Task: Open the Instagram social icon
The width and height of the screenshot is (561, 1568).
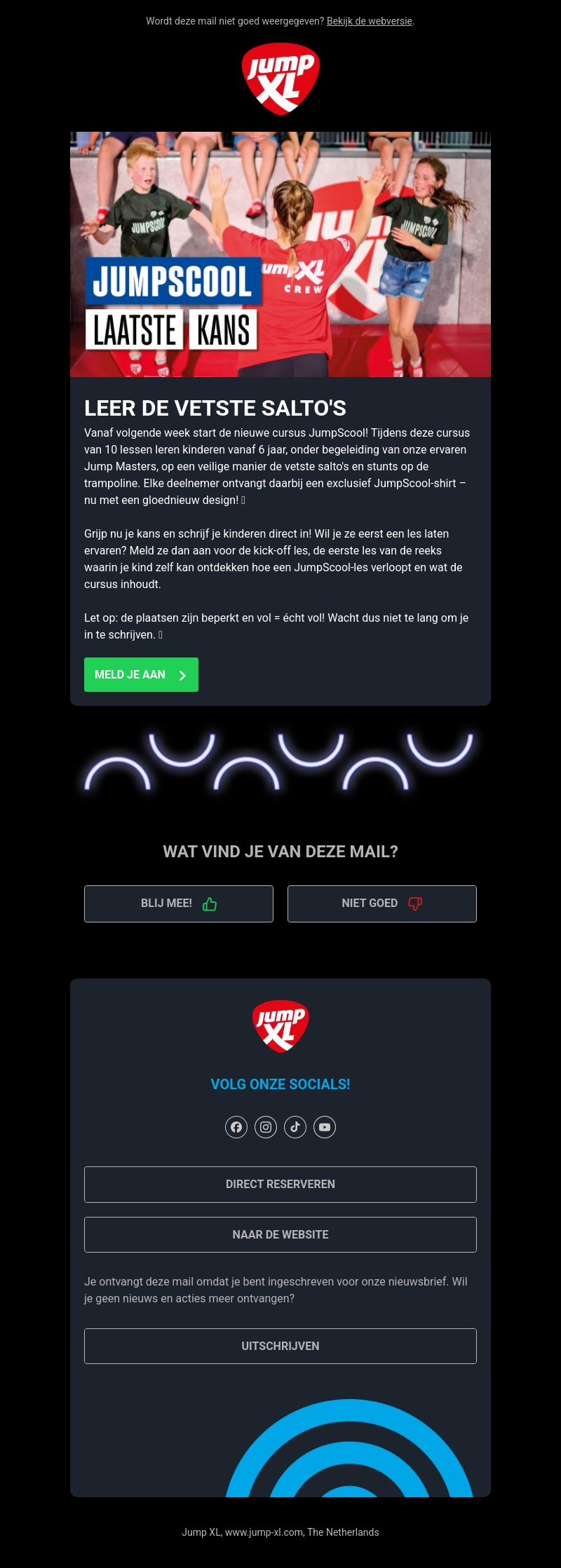Action: tap(266, 1127)
